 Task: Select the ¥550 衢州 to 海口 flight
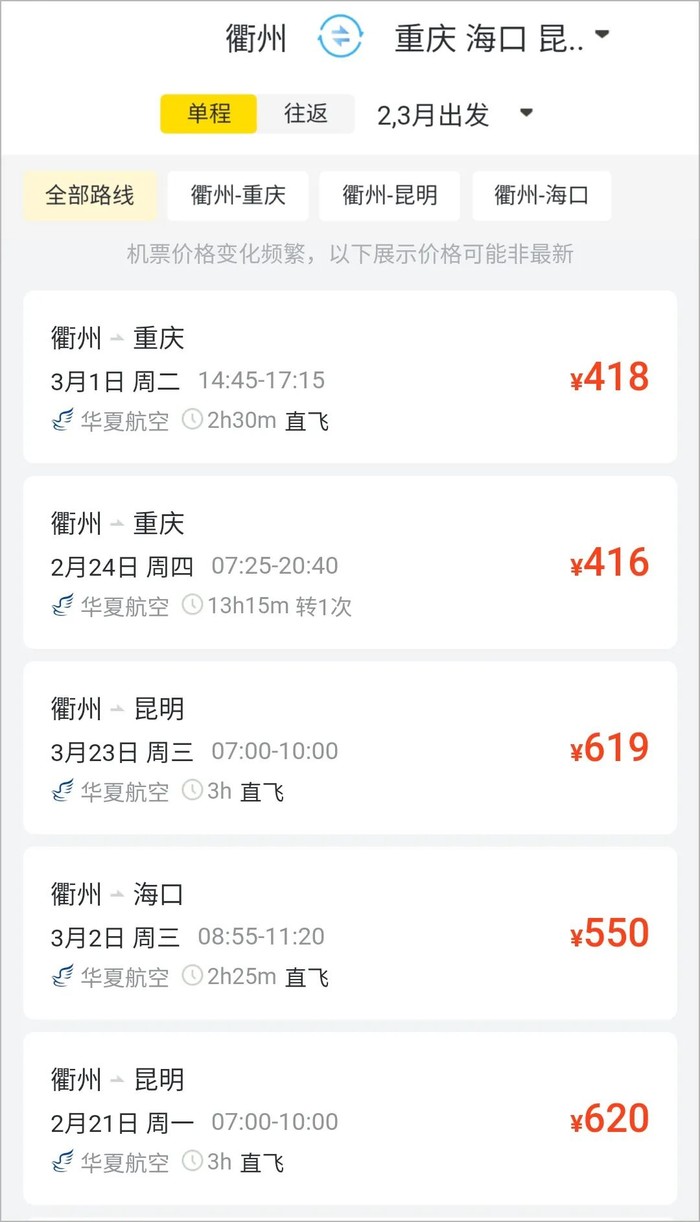(x=350, y=933)
